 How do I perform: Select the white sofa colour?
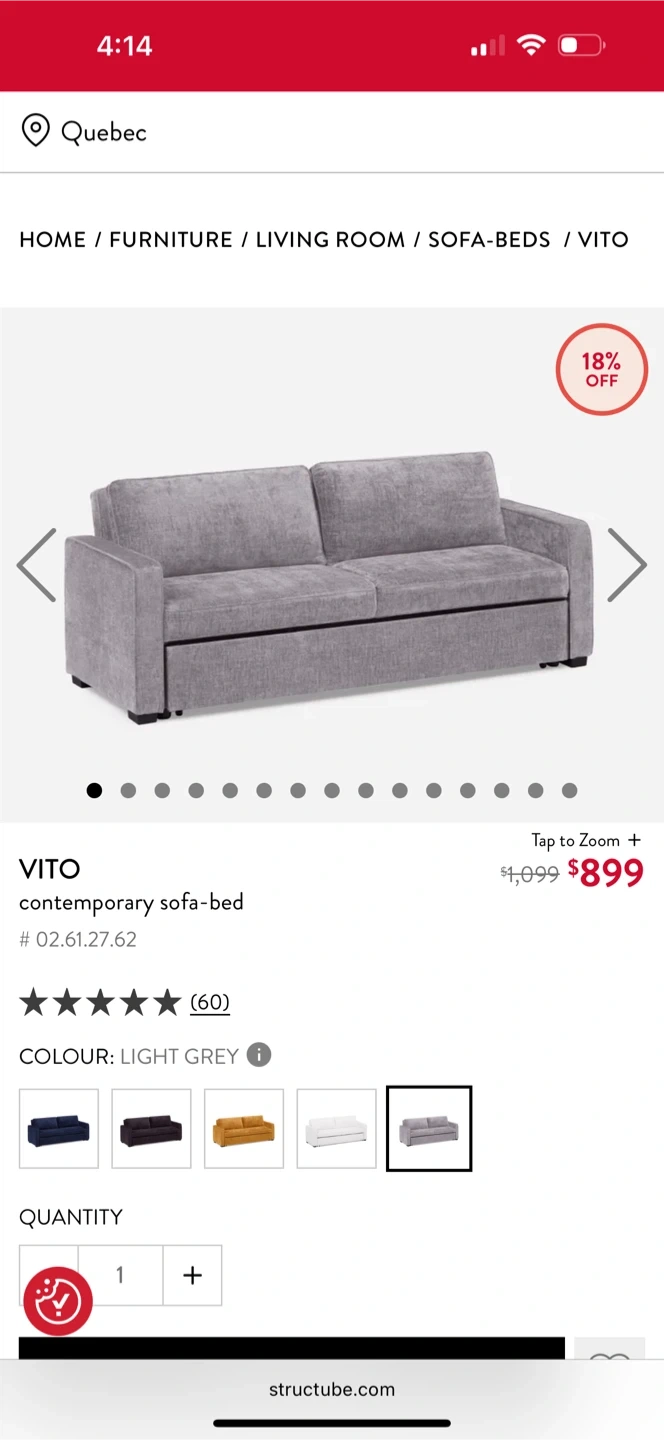point(336,1129)
